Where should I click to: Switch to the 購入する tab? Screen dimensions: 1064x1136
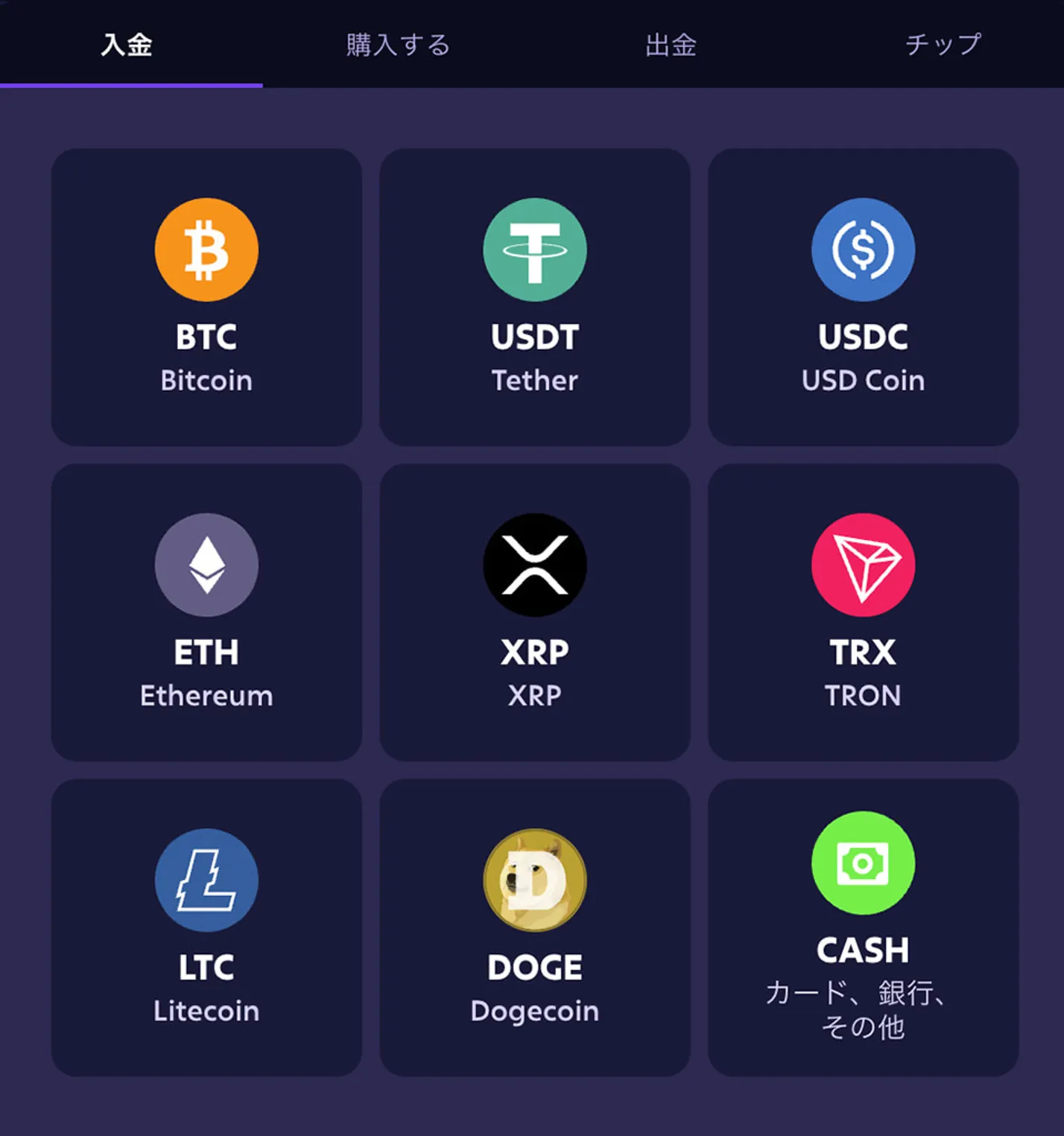(x=398, y=45)
